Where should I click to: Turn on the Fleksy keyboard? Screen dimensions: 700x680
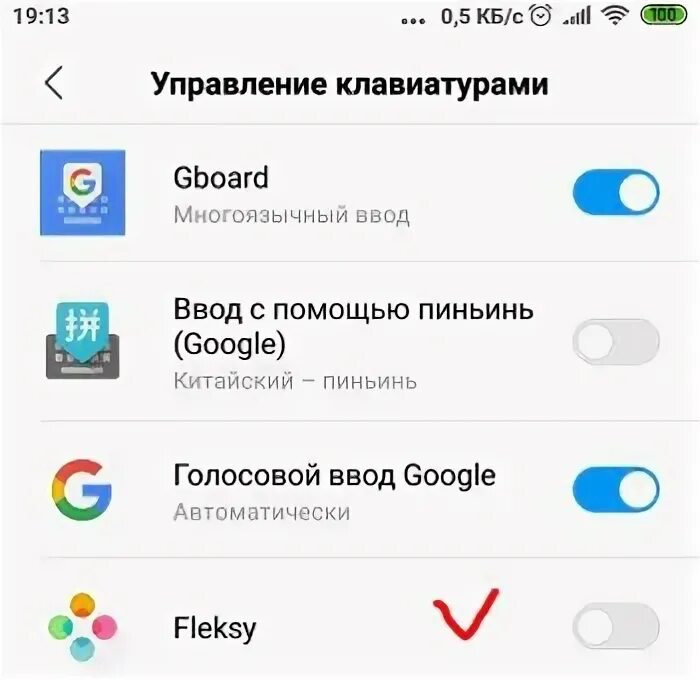pyautogui.click(x=615, y=627)
